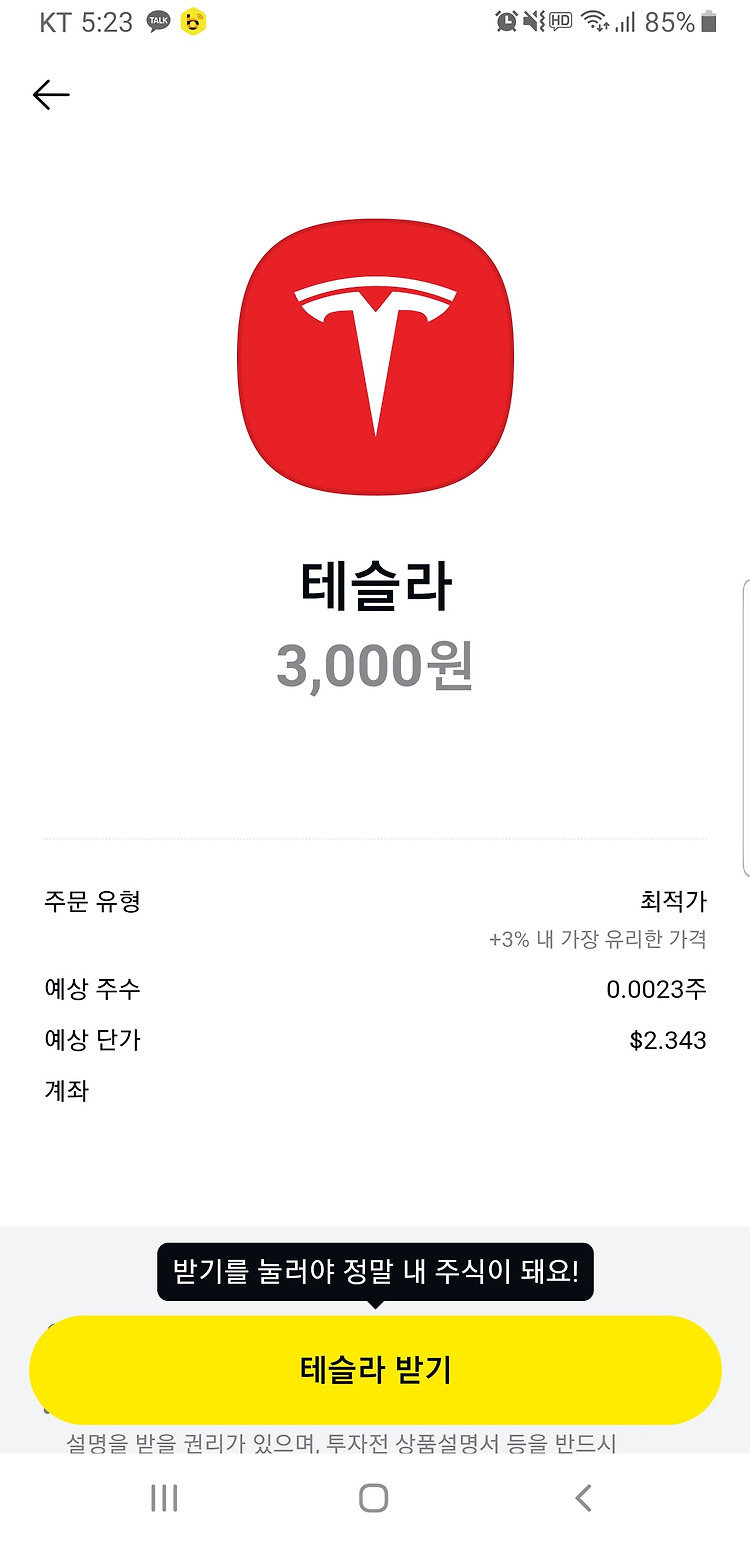Image resolution: width=750 pixels, height=1541 pixels.
Task: Tap the system back button
Action: click(584, 1497)
